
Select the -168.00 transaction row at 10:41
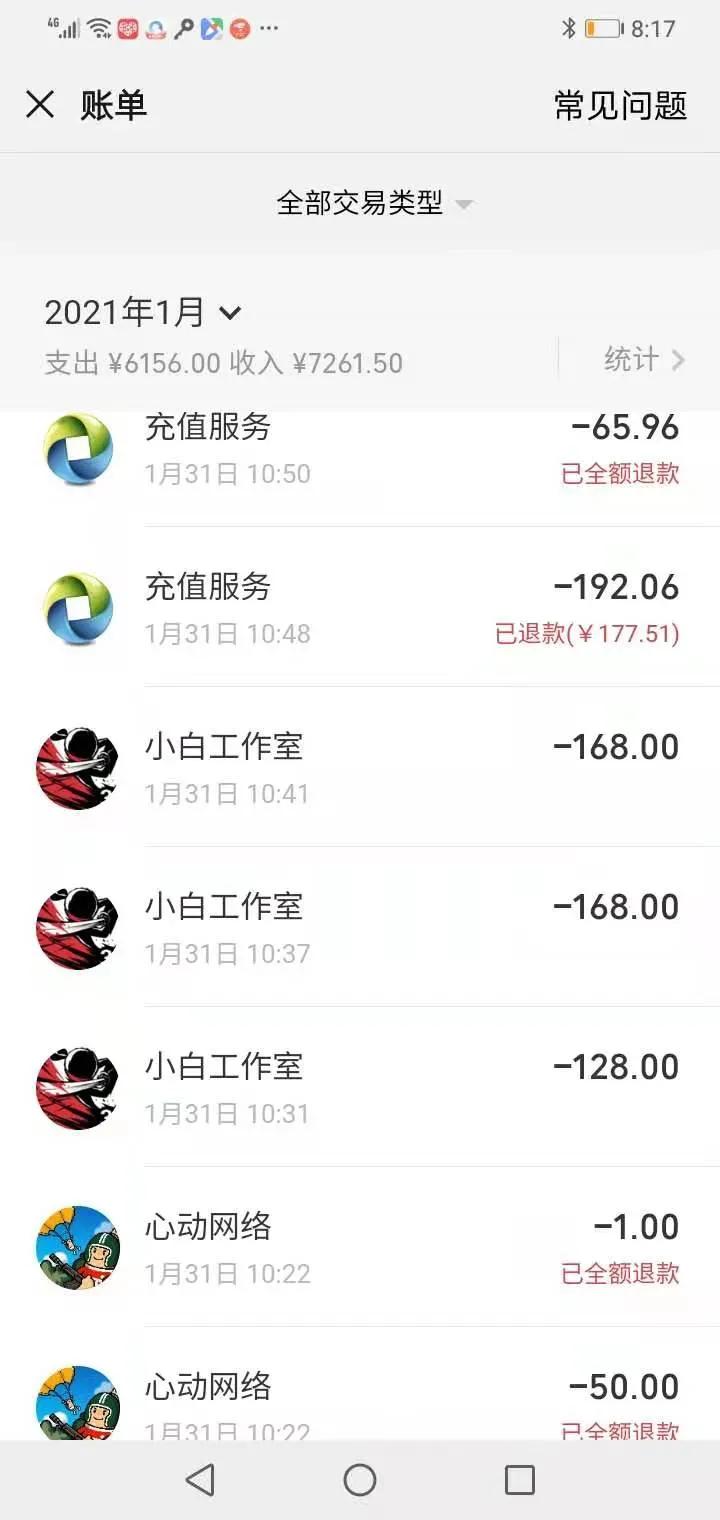[360, 768]
